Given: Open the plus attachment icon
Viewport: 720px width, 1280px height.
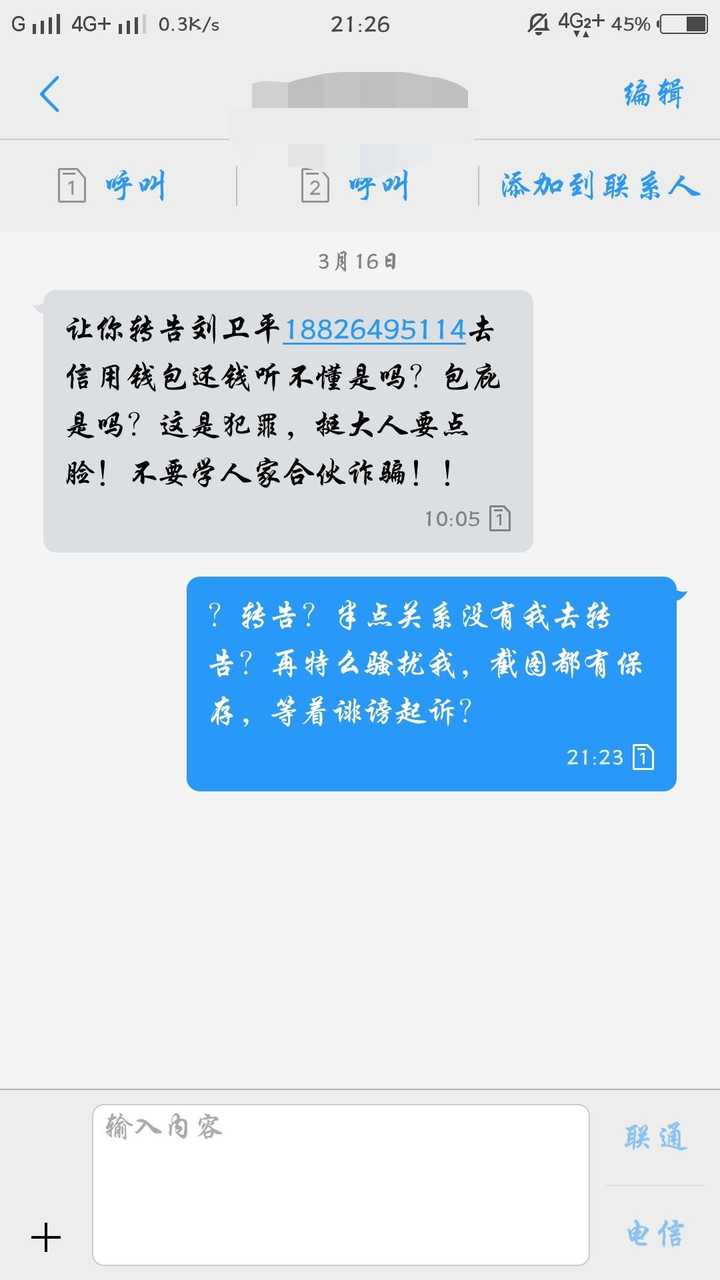Looking at the screenshot, I should point(46,1238).
